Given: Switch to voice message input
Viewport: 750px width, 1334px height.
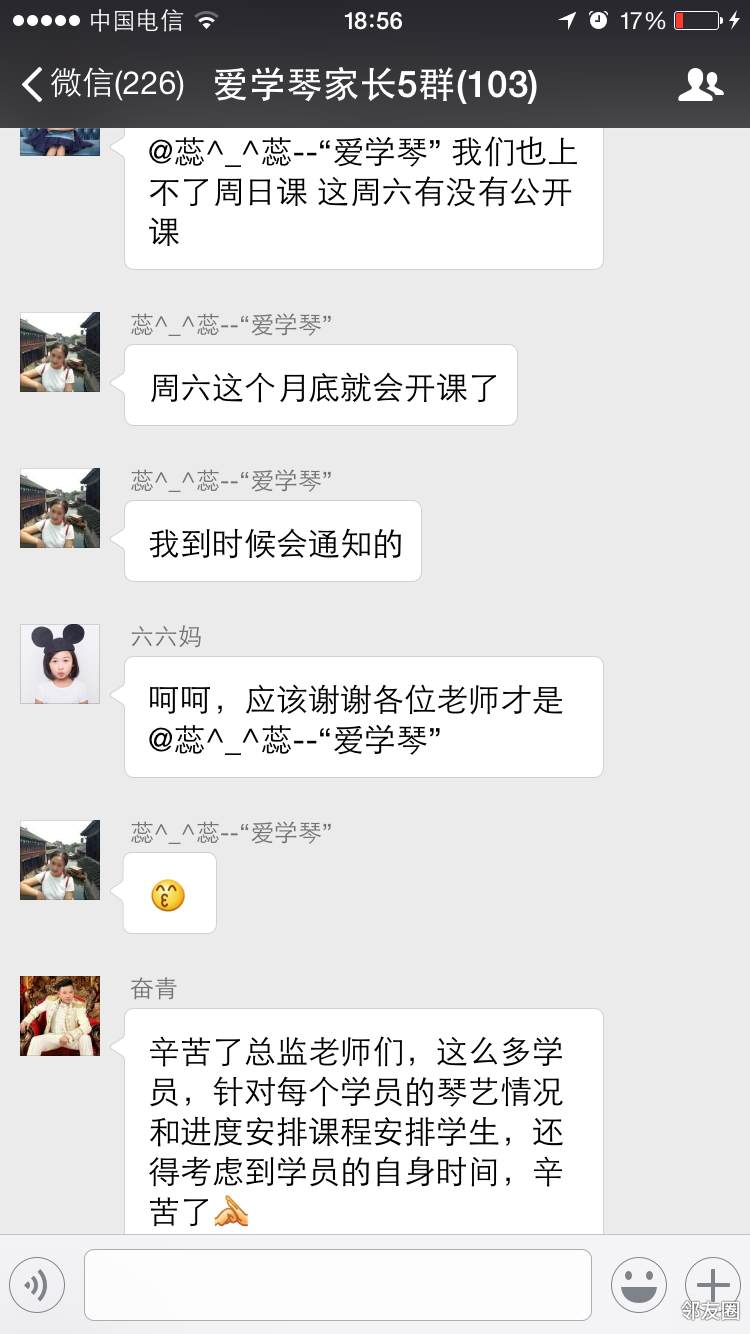Looking at the screenshot, I should point(37,1284).
